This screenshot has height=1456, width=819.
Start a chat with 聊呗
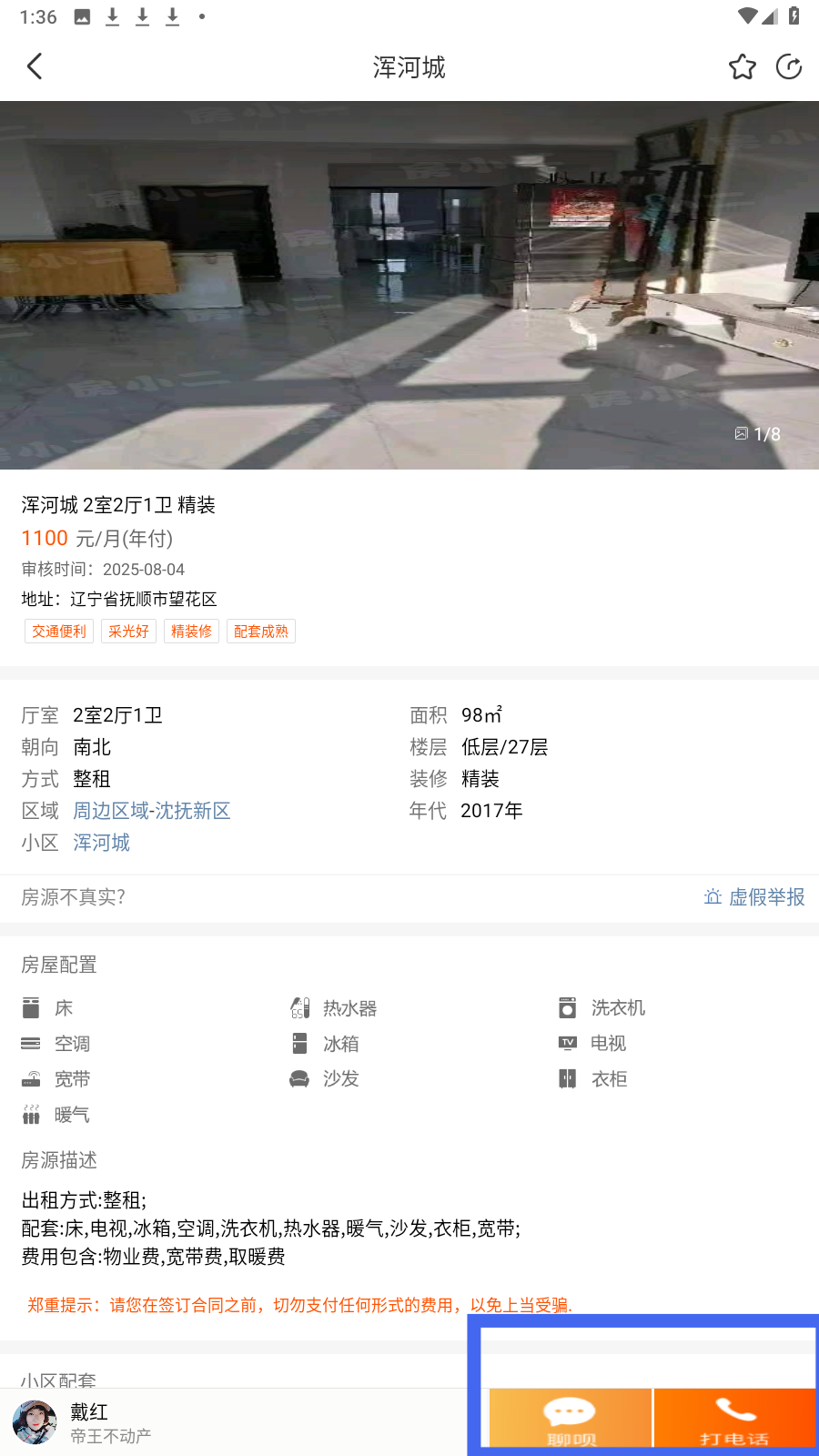pyautogui.click(x=571, y=1419)
